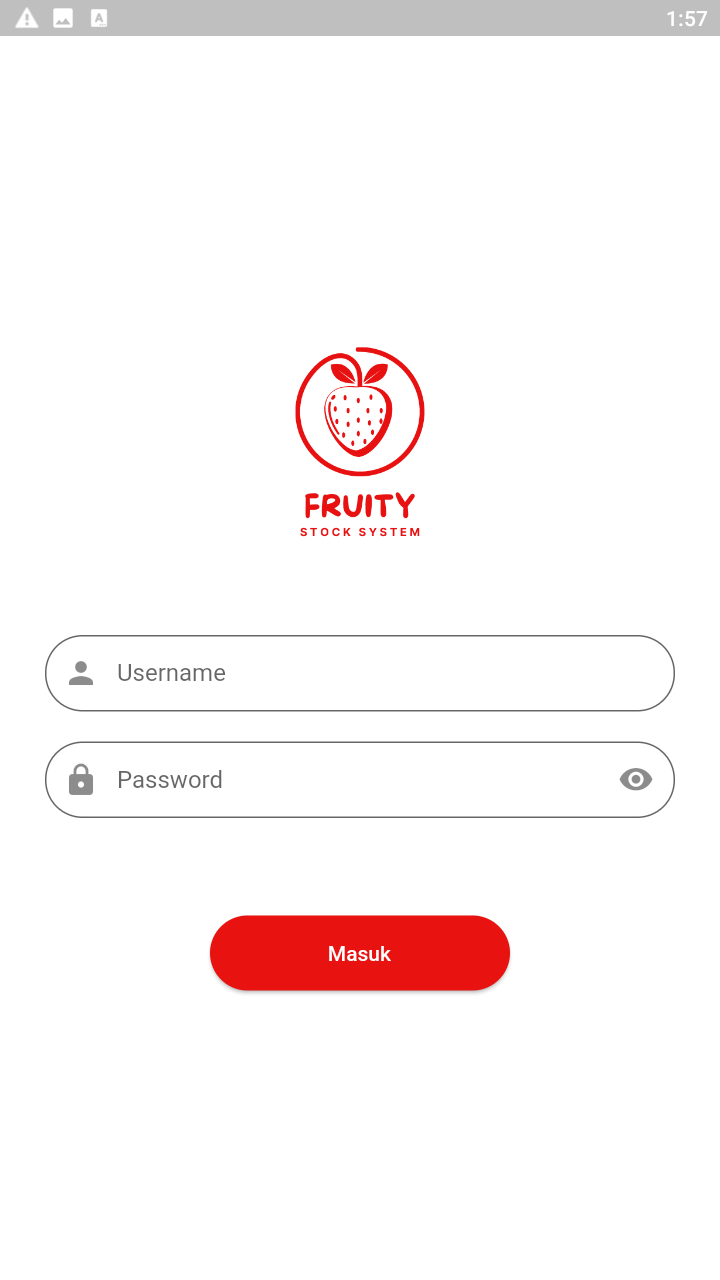Tap the Username field

pyautogui.click(x=360, y=673)
